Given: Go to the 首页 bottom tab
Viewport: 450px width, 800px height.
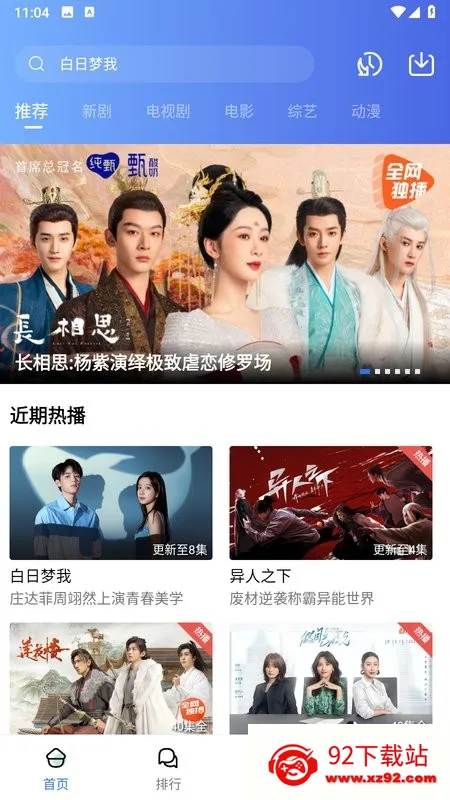Looking at the screenshot, I should click(56, 769).
